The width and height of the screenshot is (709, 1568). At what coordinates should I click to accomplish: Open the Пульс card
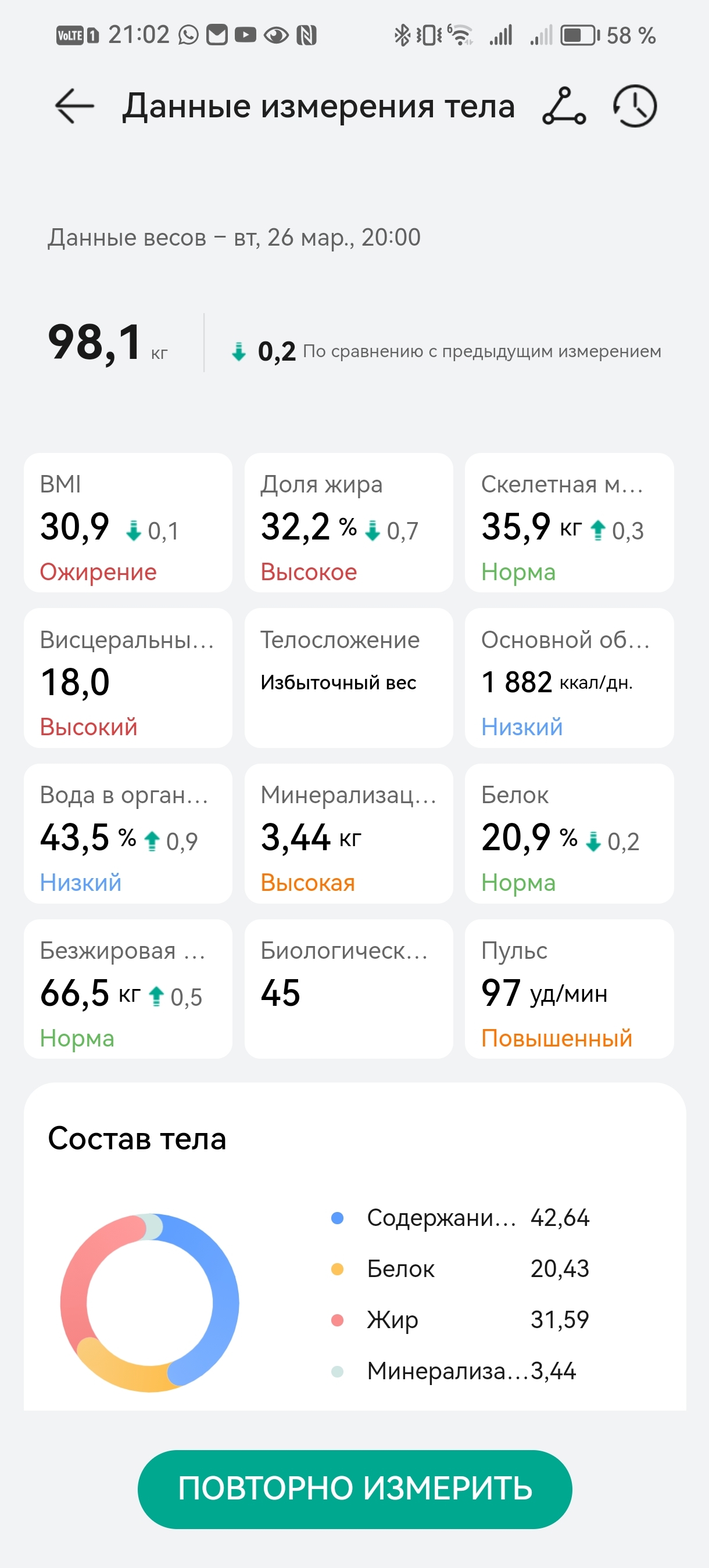point(569,988)
